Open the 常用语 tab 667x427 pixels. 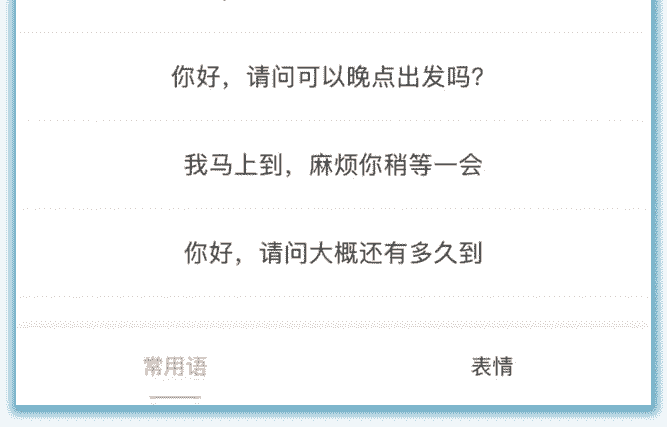175,367
